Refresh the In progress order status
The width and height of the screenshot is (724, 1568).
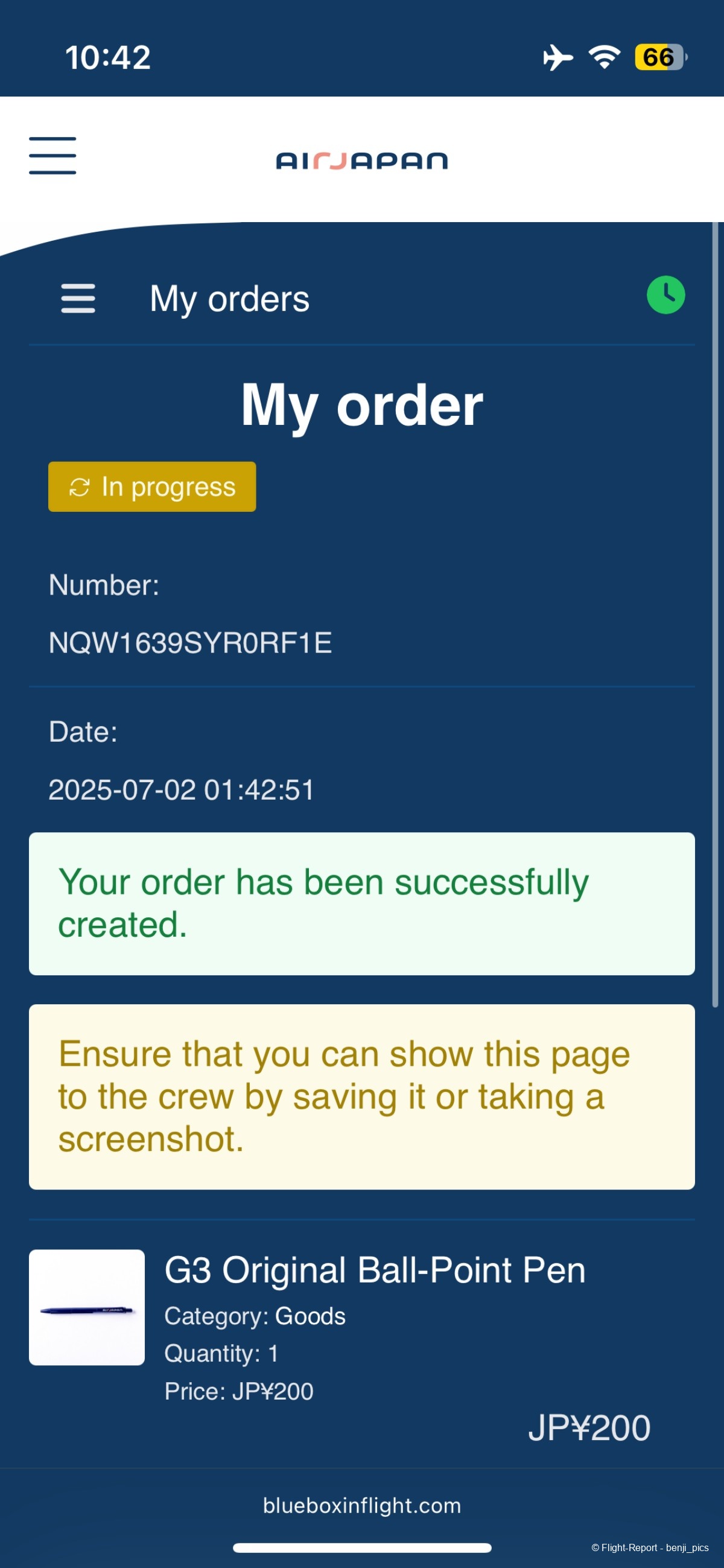(152, 487)
